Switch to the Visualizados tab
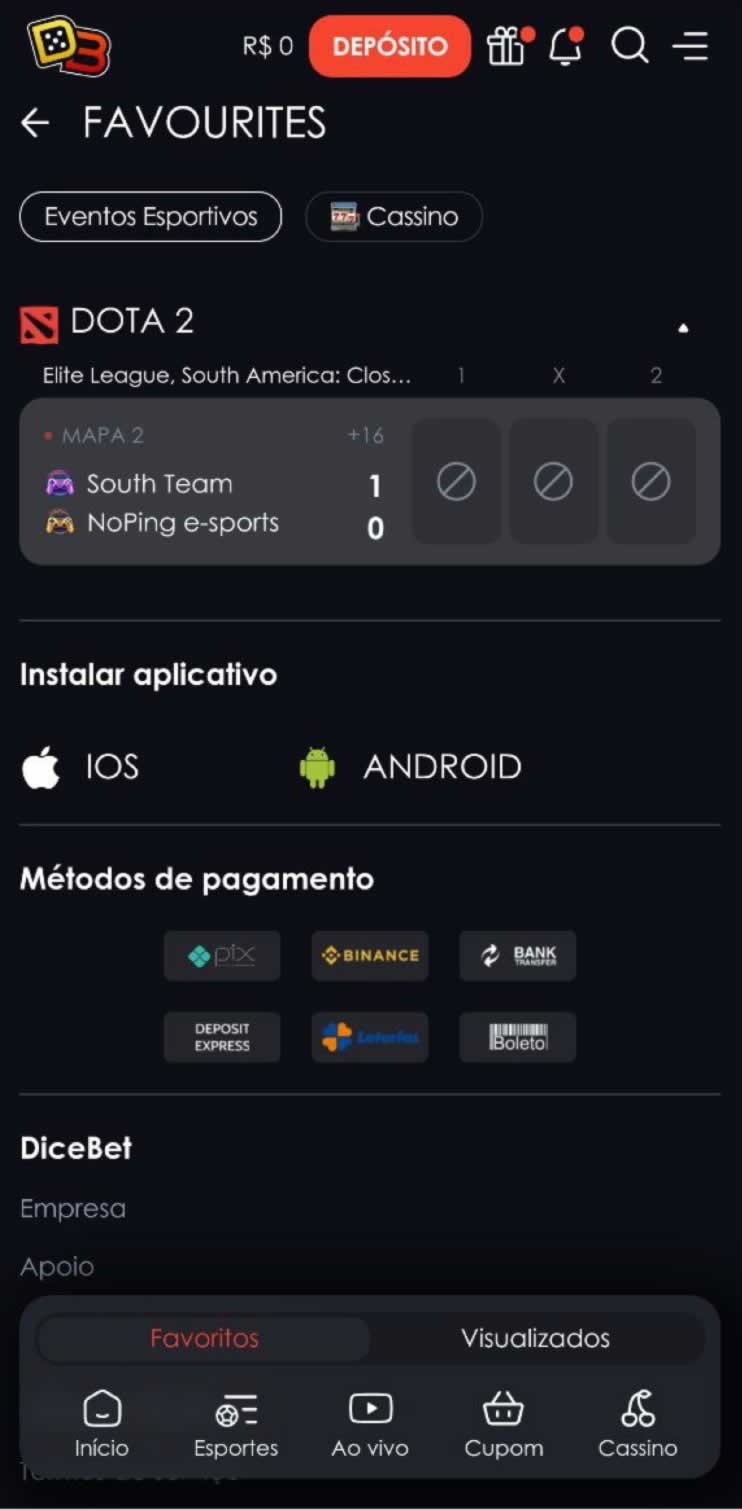The image size is (742, 1510). (x=535, y=1338)
